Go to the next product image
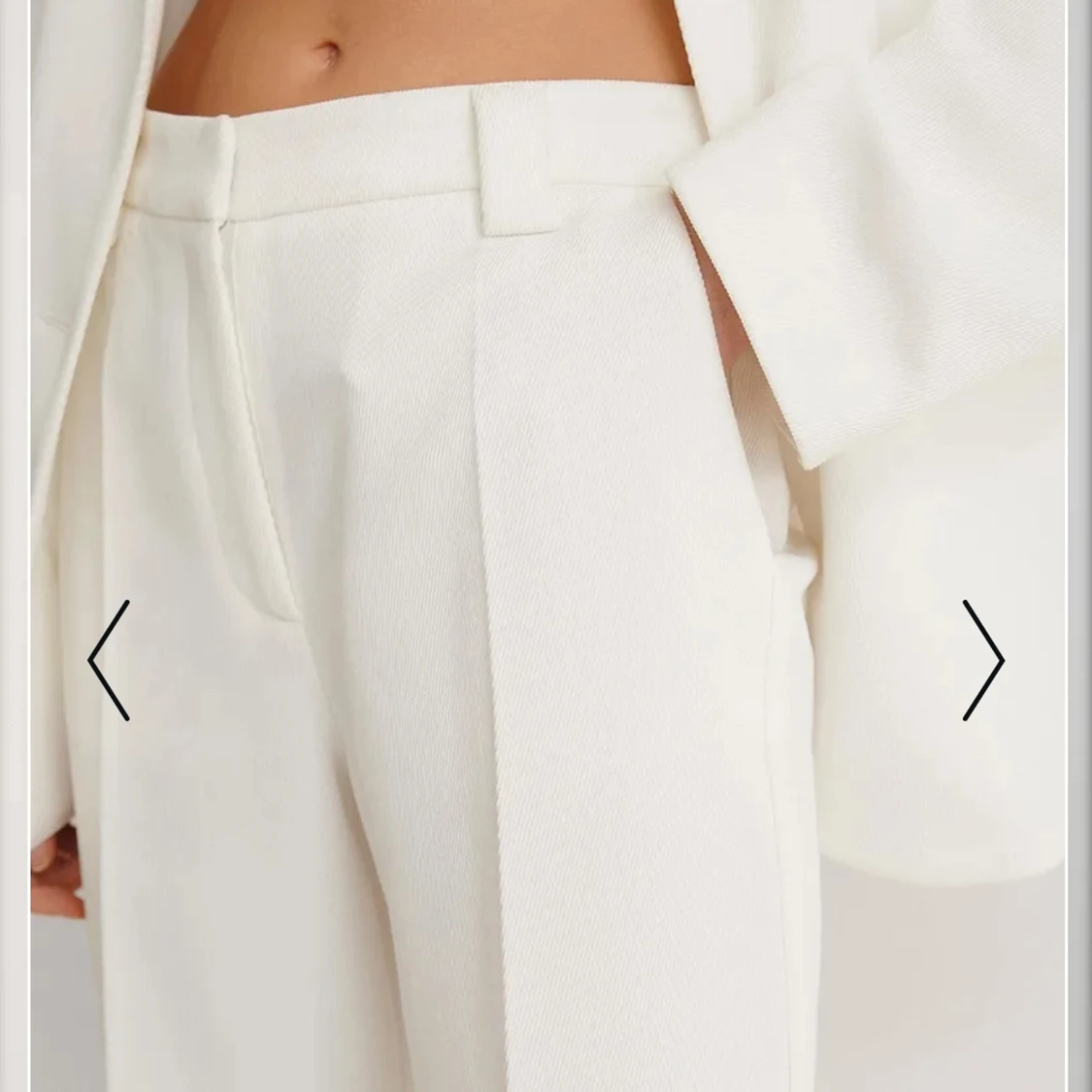The width and height of the screenshot is (1092, 1092). click(982, 660)
